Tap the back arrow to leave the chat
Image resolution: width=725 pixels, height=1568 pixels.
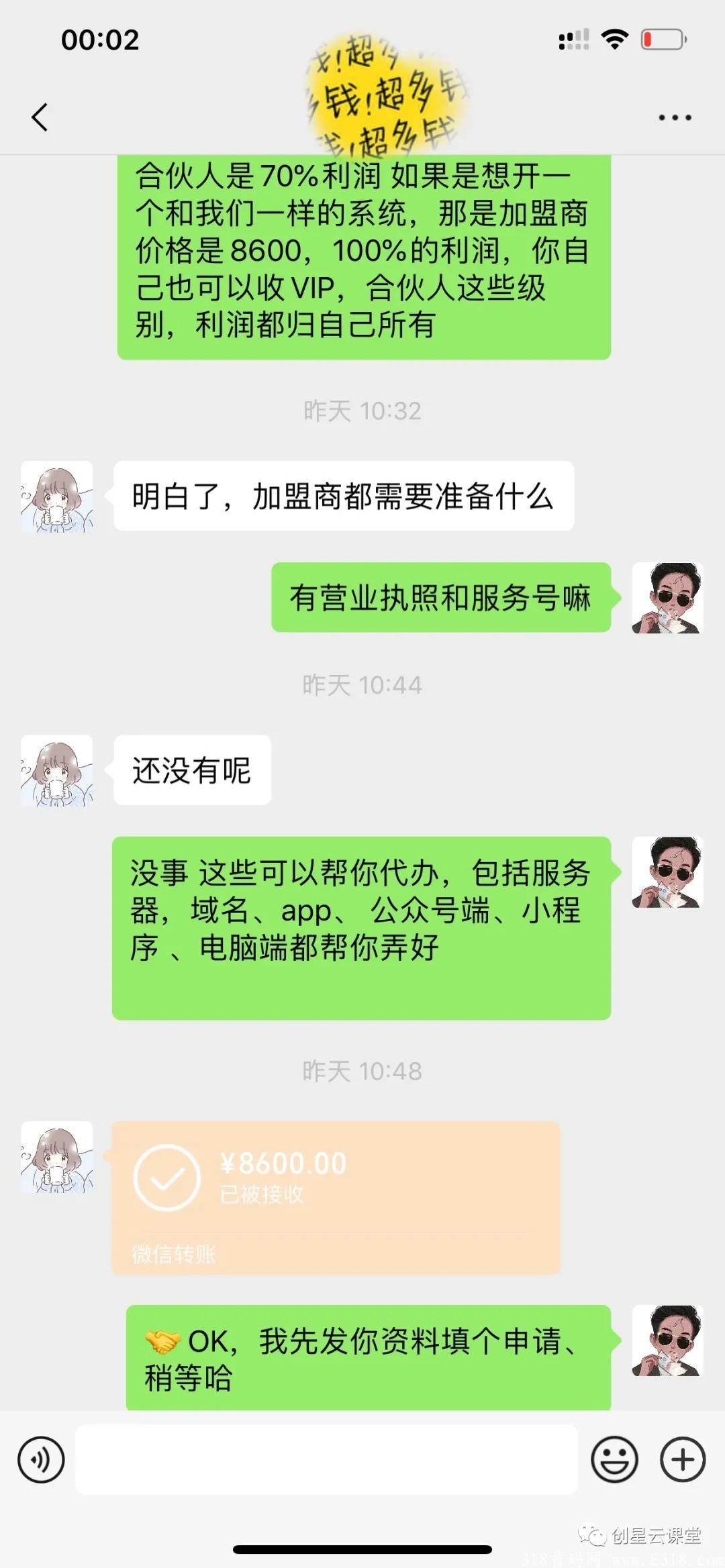pos(38,116)
